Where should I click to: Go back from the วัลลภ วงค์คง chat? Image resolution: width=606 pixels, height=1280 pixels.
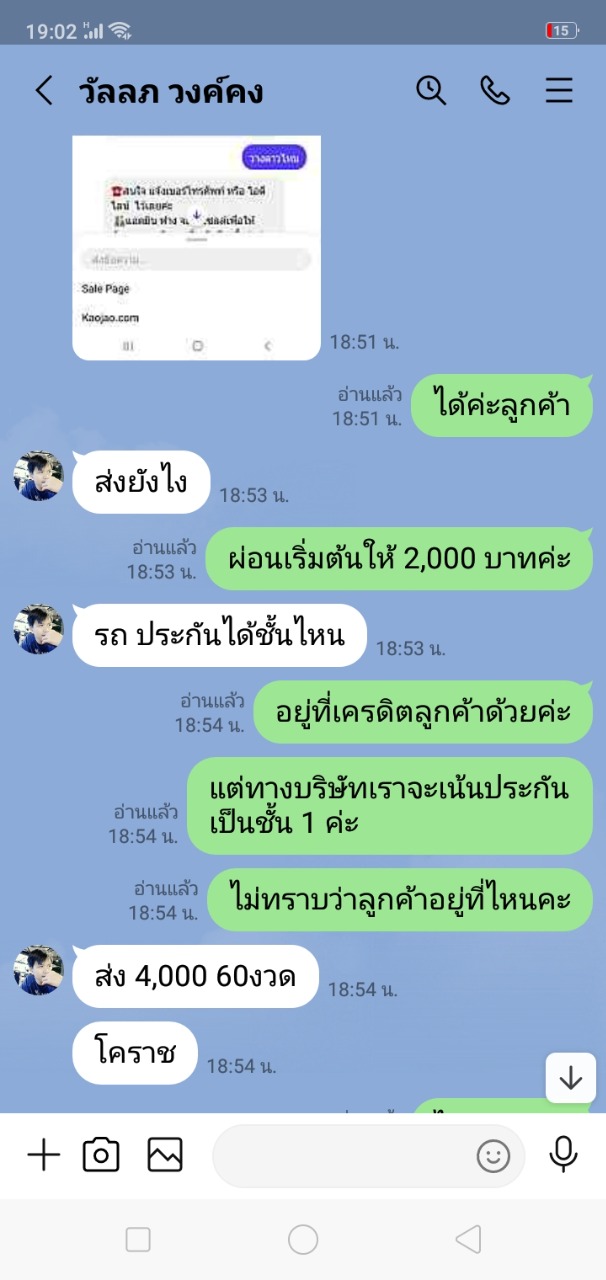click(44, 91)
